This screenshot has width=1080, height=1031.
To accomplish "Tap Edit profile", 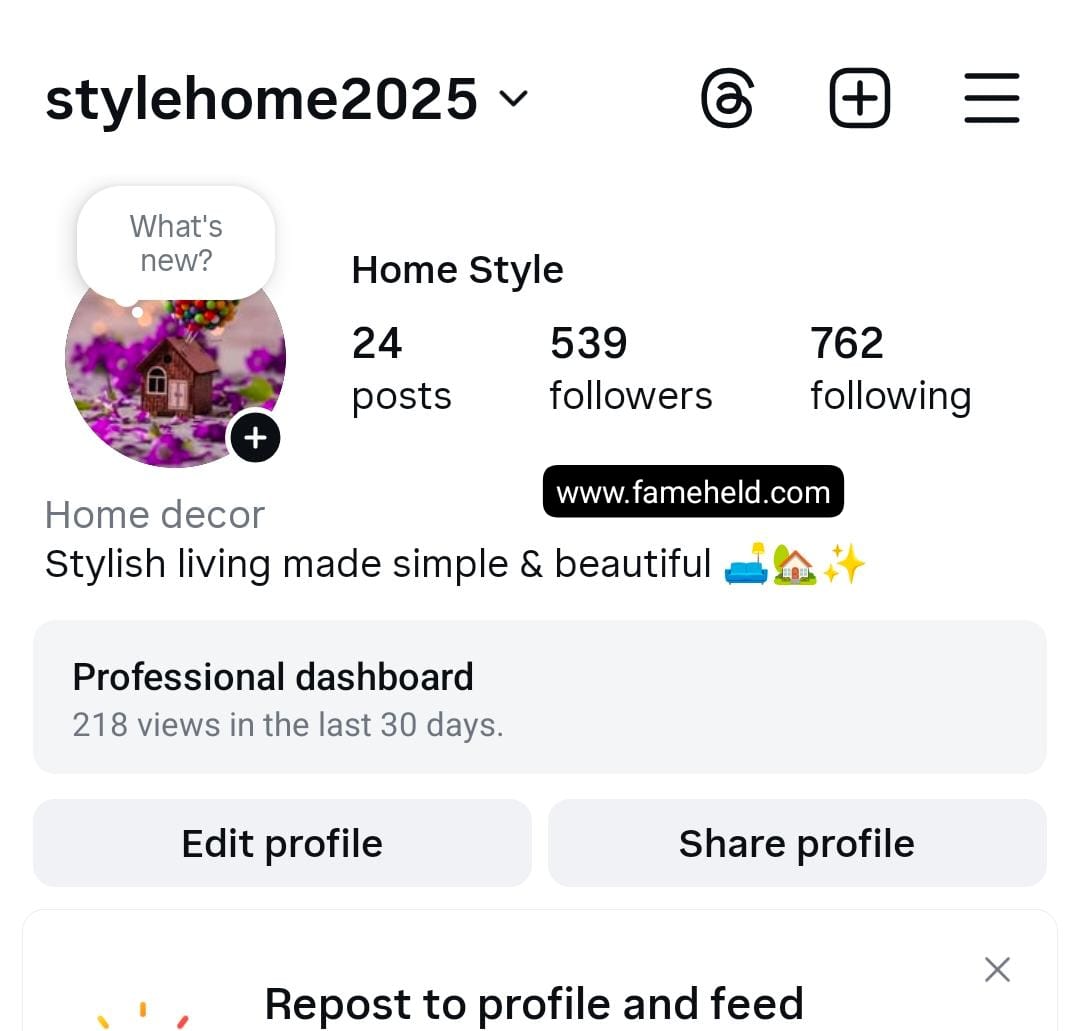I will (x=282, y=843).
